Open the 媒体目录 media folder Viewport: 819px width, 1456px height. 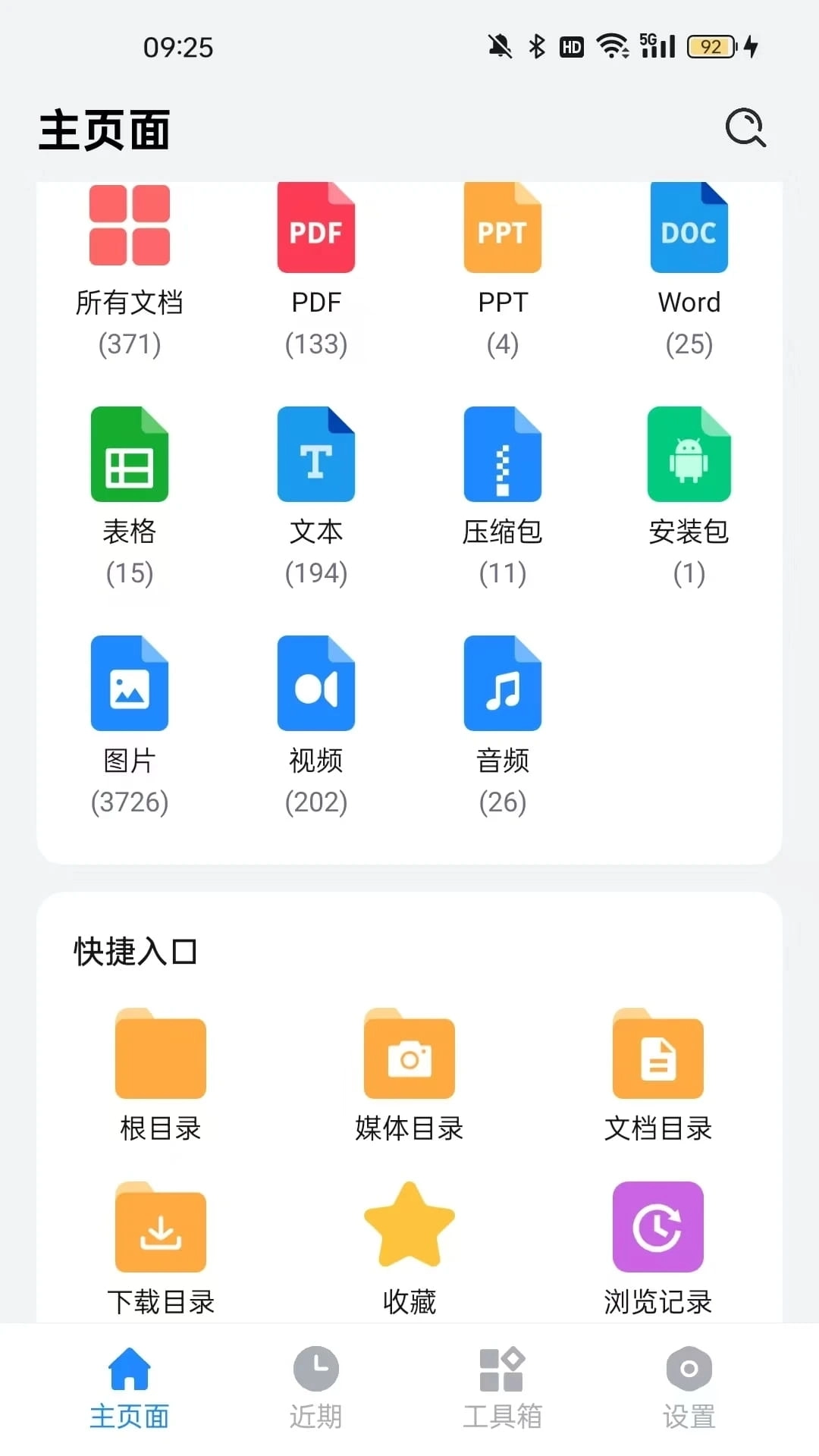coord(409,1069)
